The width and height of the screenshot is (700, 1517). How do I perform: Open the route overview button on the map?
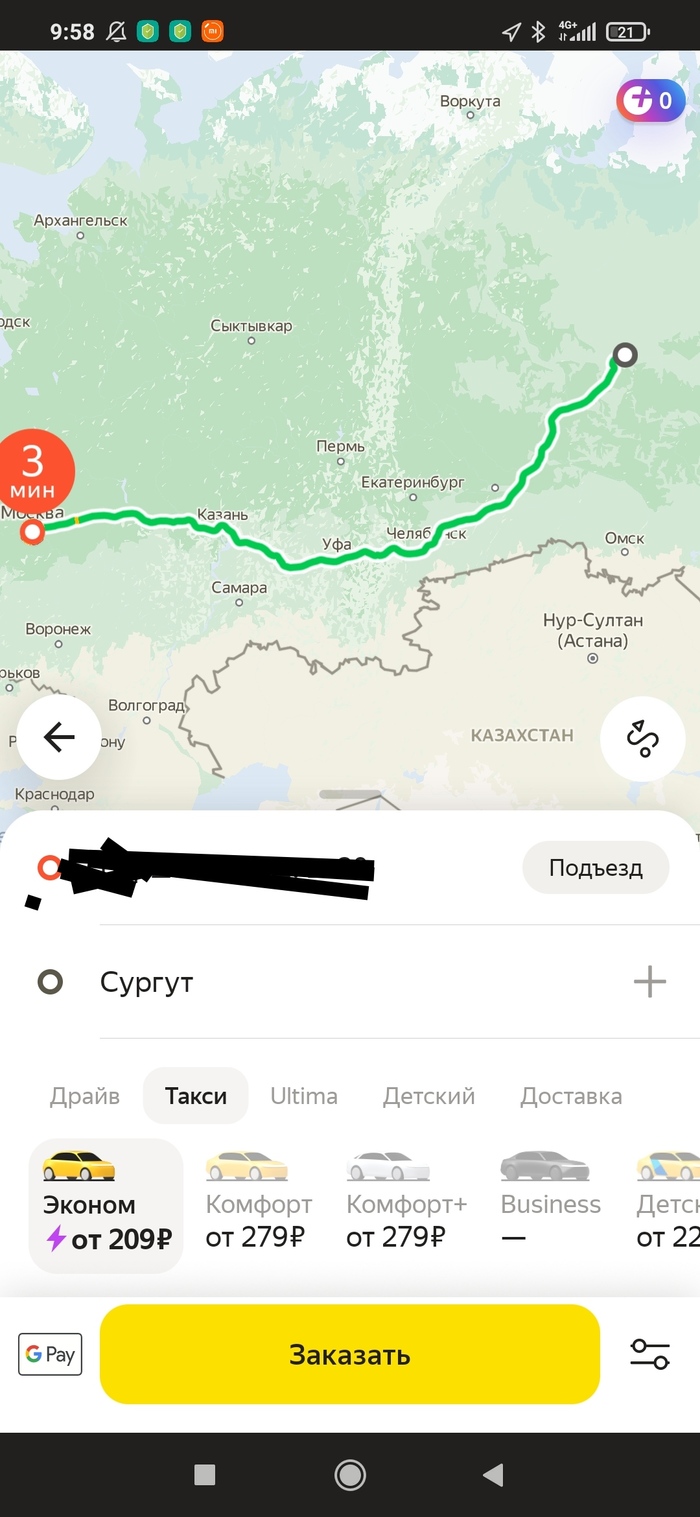pyautogui.click(x=642, y=738)
